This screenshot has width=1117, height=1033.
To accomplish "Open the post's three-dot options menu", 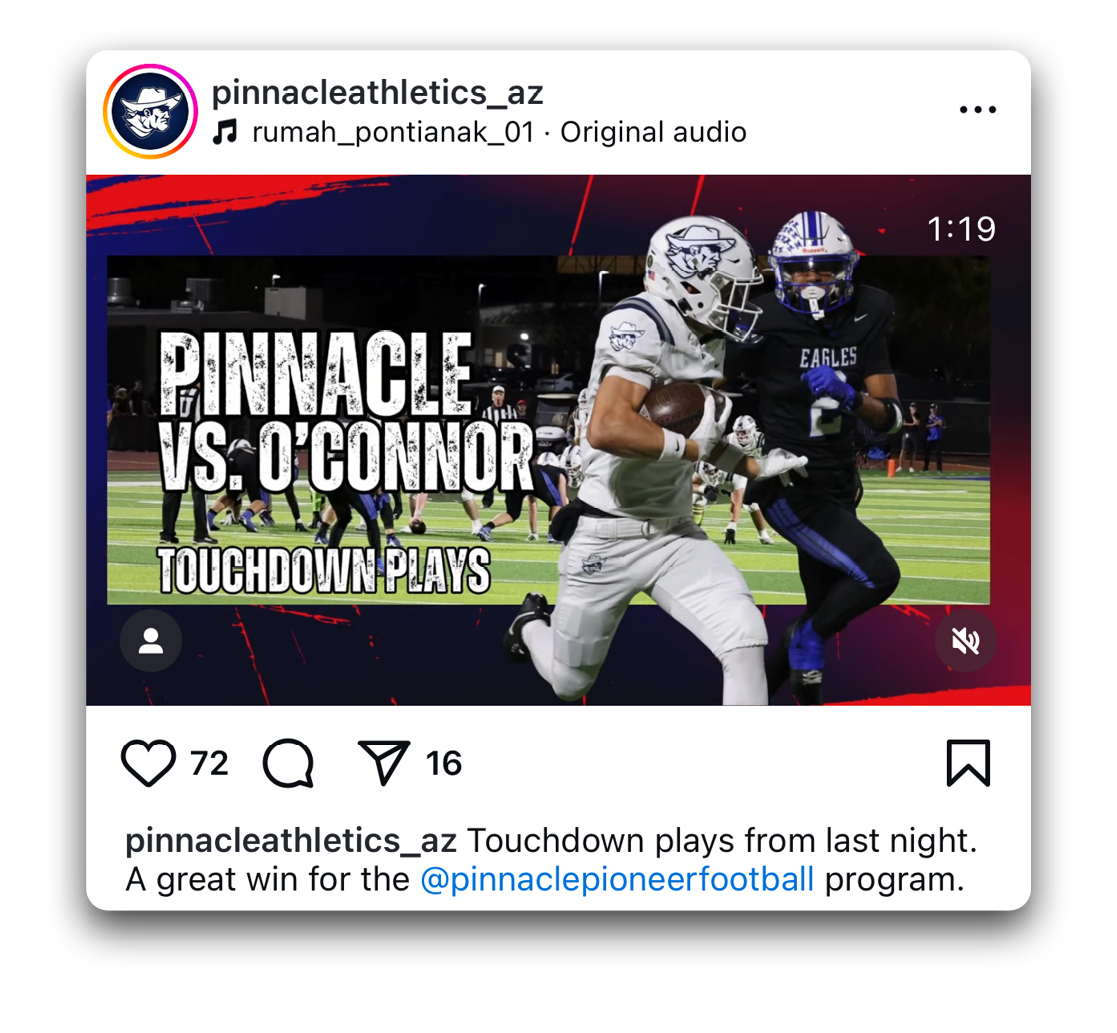I will 977,110.
